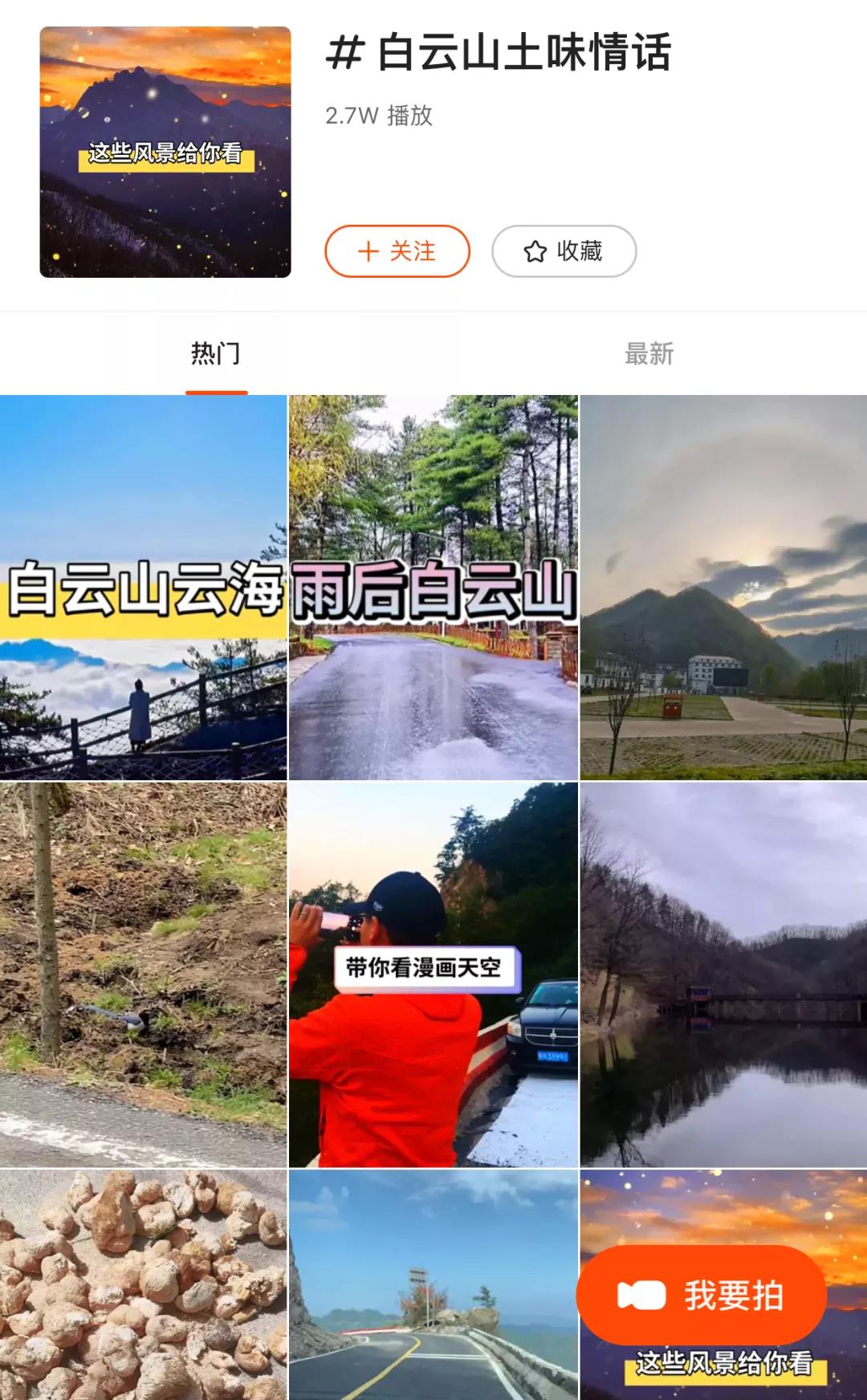Tap the 收藏 favorite button
Viewport: 867px width, 1400px height.
pyautogui.click(x=564, y=251)
